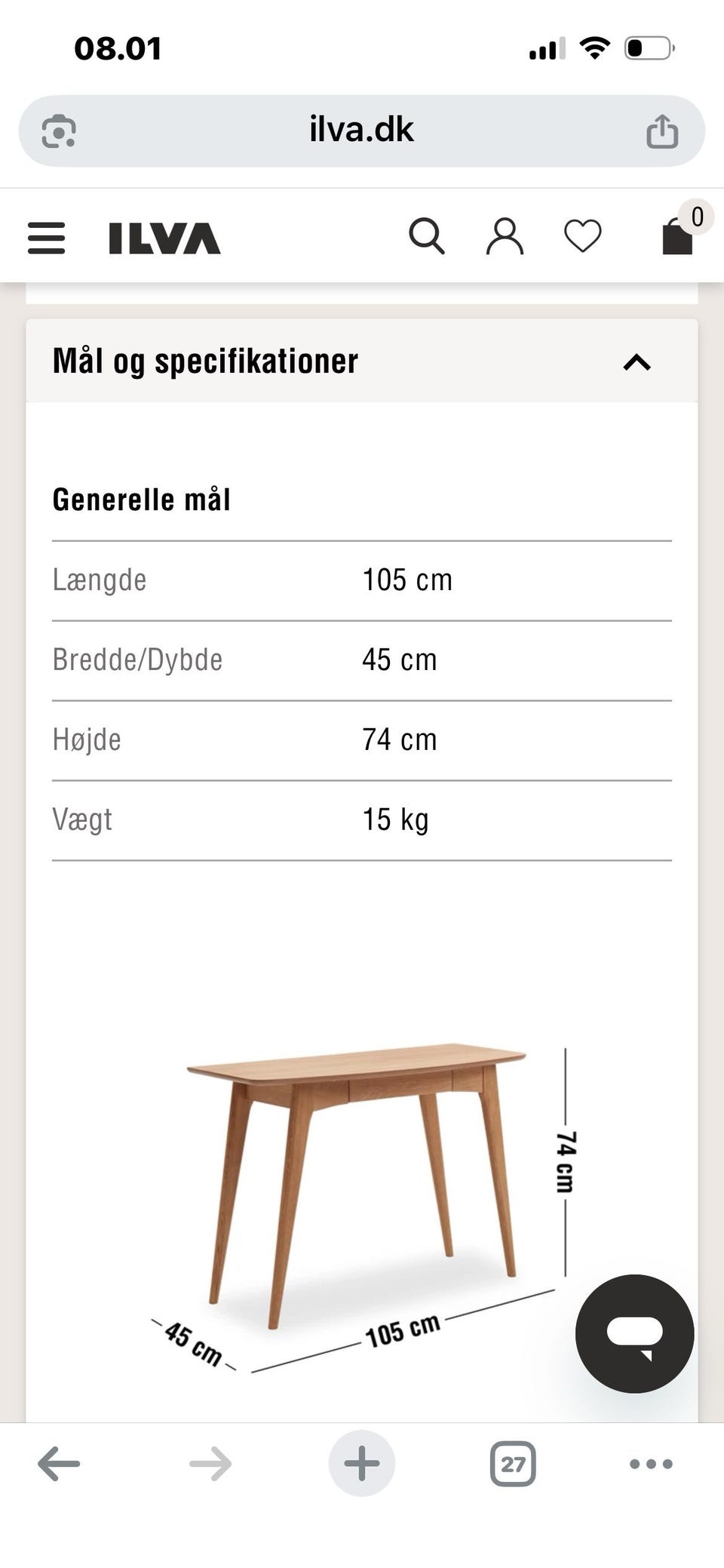
Task: Tap the ilva.dk address bar
Action: tap(362, 129)
